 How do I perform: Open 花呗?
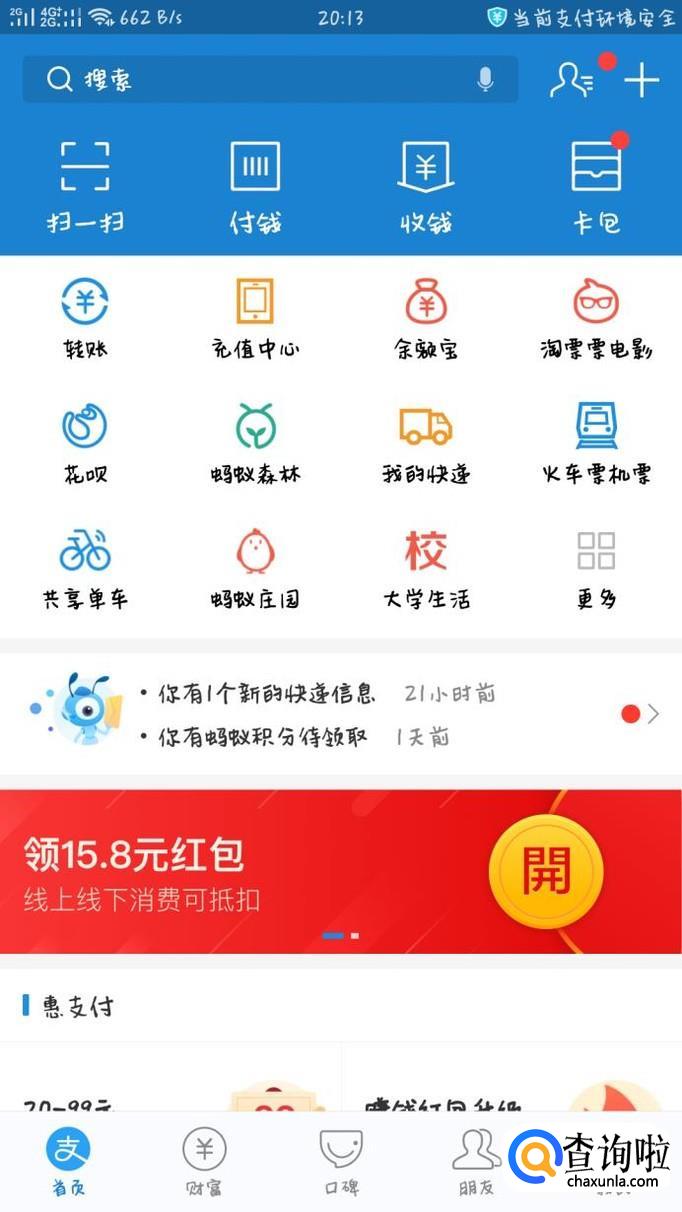[85, 443]
